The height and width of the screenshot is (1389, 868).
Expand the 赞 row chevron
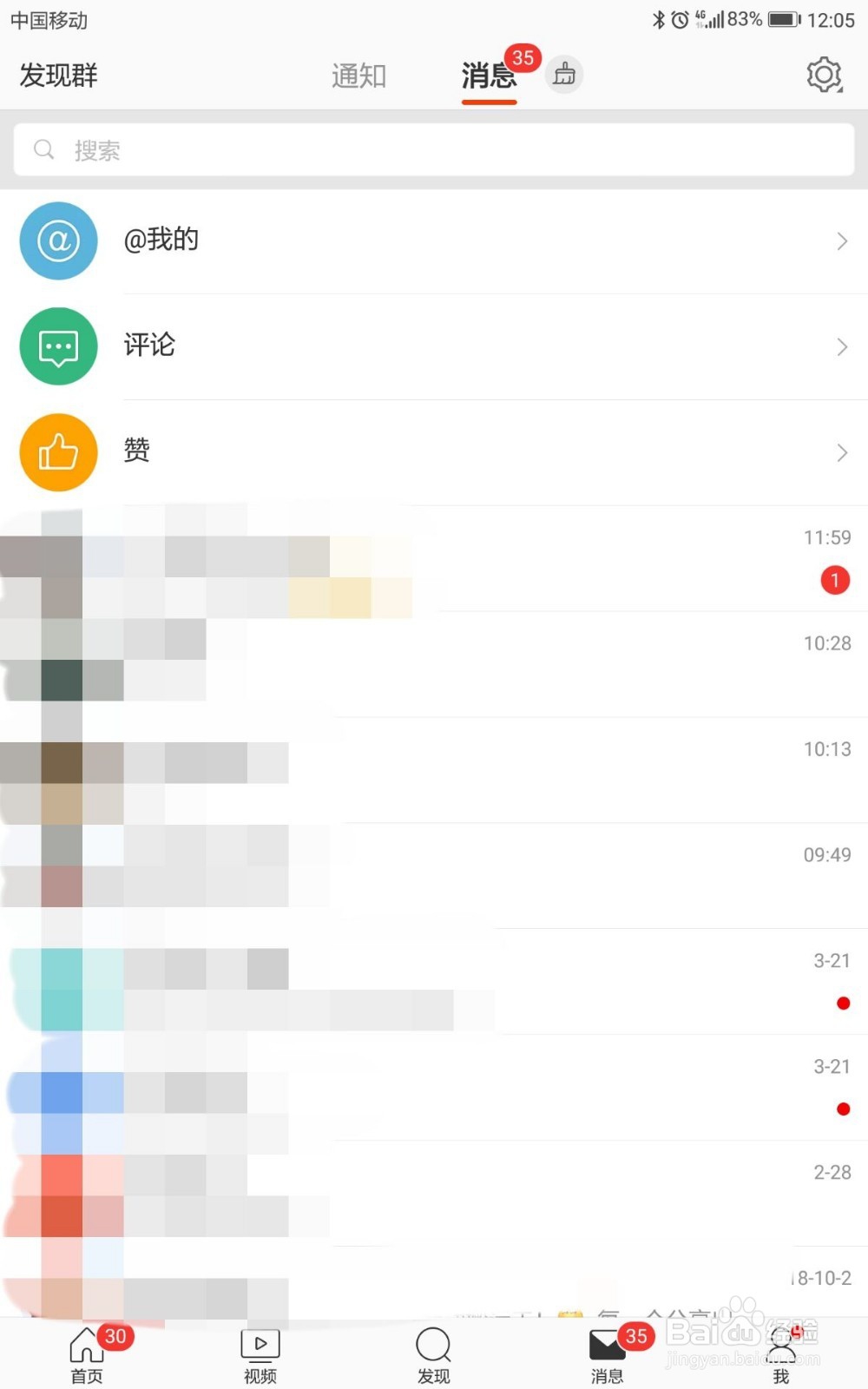(x=841, y=451)
